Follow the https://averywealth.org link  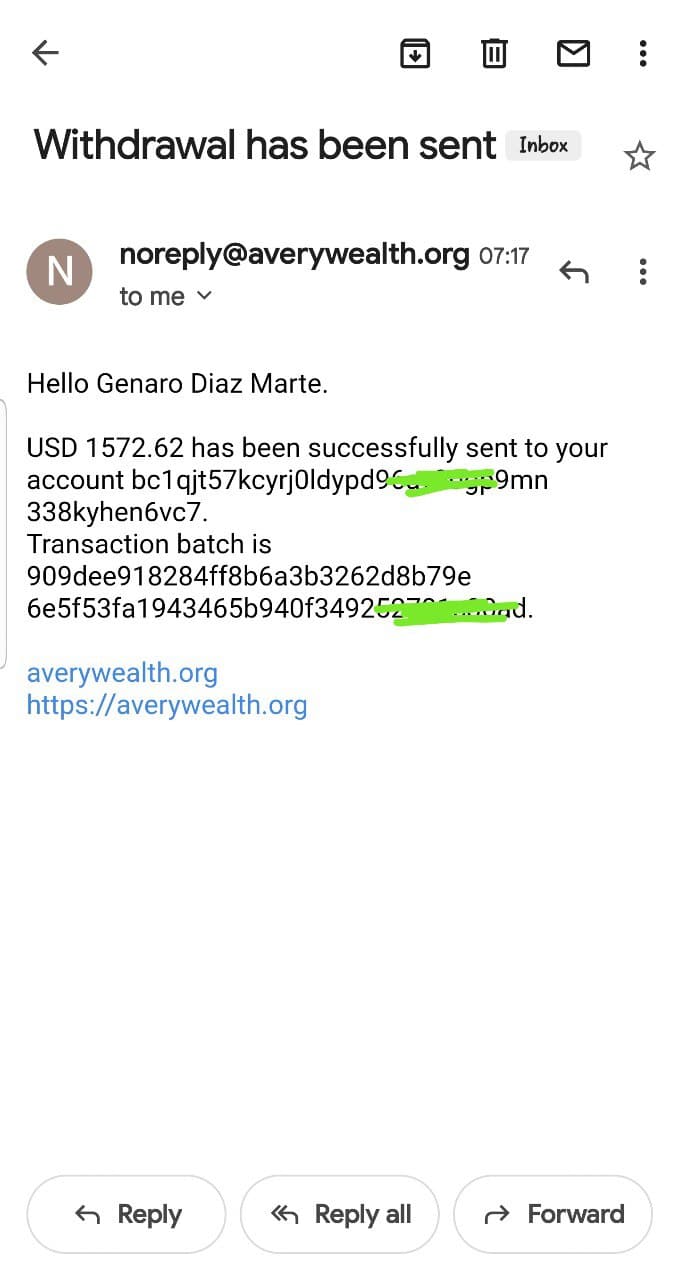(x=167, y=705)
